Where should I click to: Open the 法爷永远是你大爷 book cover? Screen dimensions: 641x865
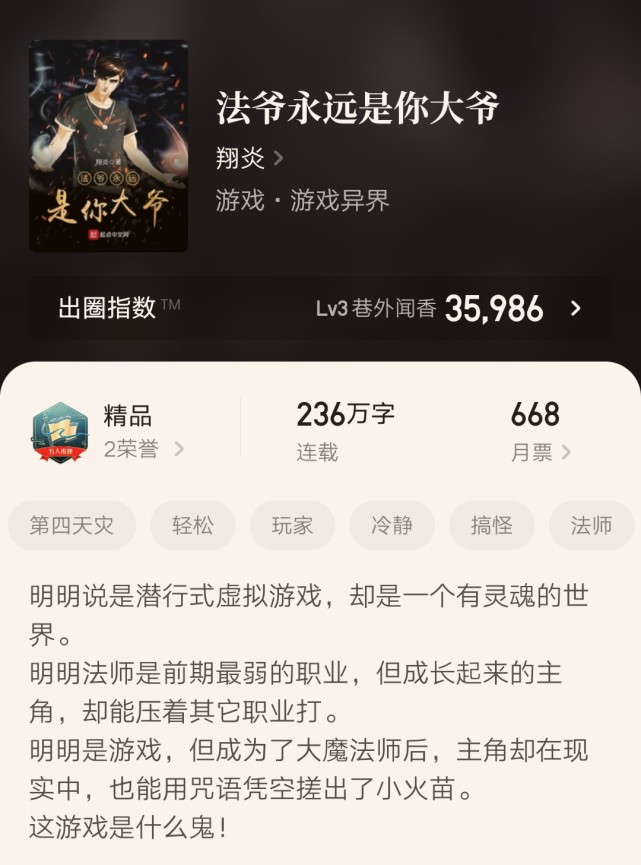pos(108,146)
